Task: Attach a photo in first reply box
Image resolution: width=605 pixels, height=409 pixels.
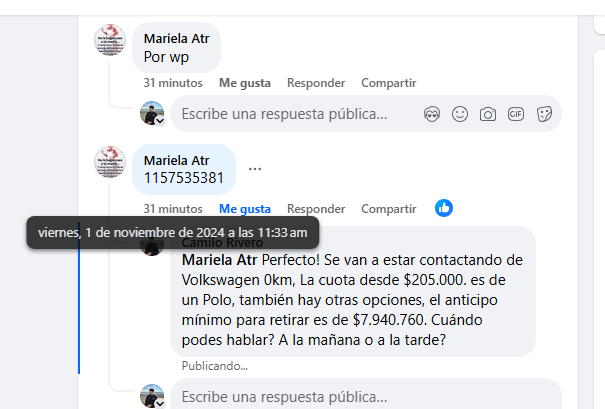Action: (488, 114)
